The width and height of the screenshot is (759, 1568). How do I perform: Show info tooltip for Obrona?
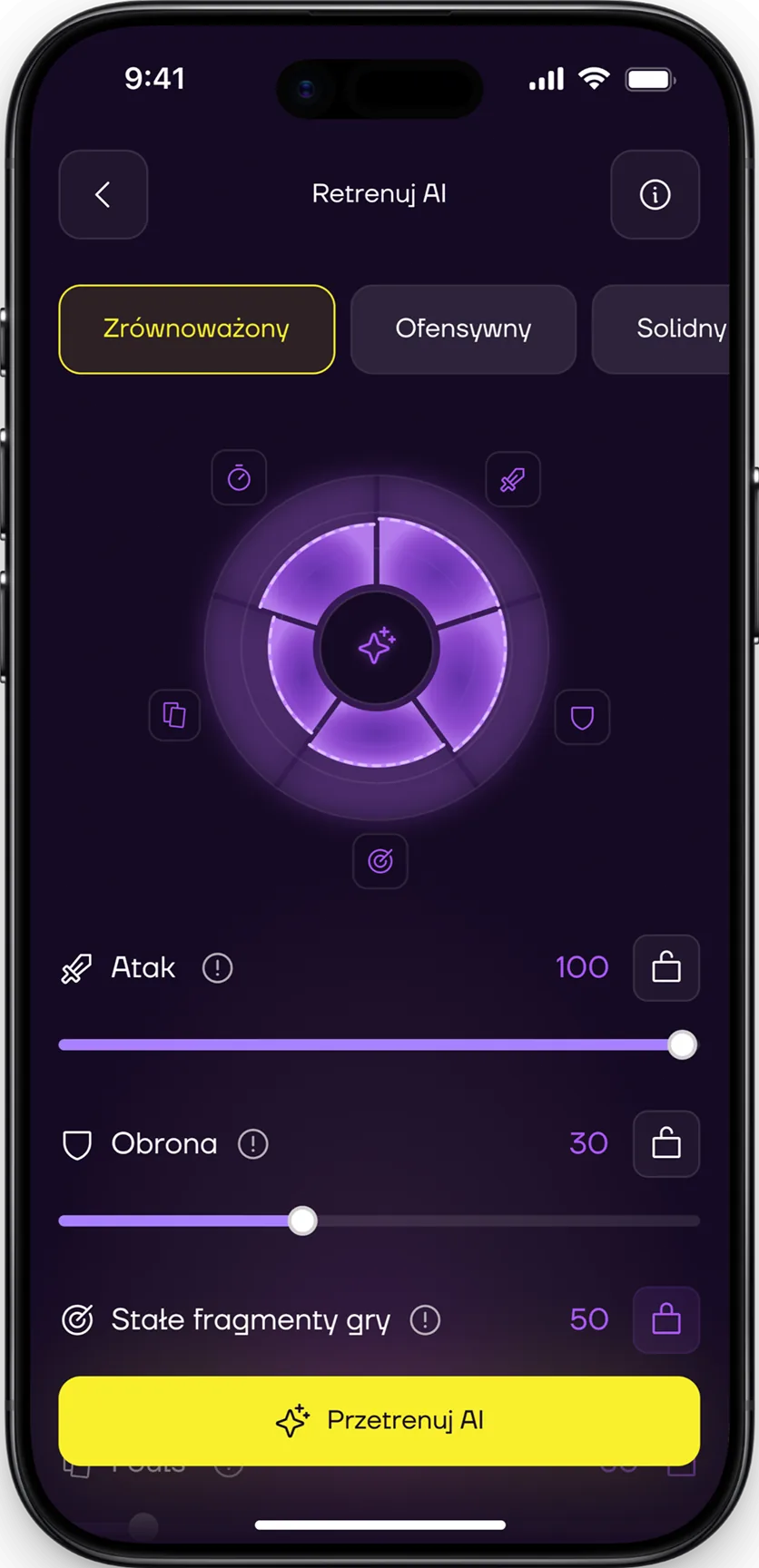click(252, 1144)
